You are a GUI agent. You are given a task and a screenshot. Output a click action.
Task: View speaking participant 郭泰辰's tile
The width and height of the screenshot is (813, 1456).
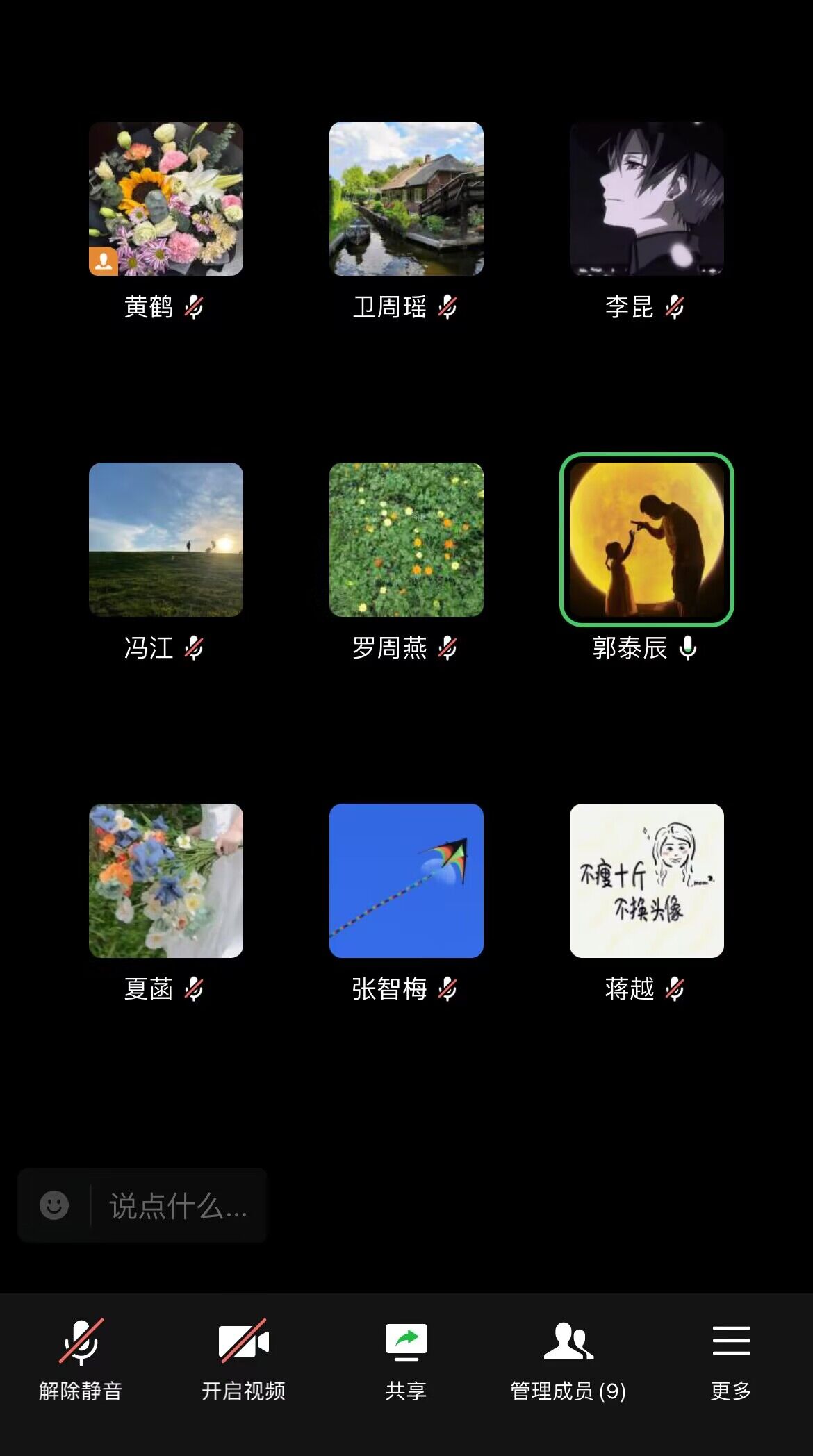647,540
